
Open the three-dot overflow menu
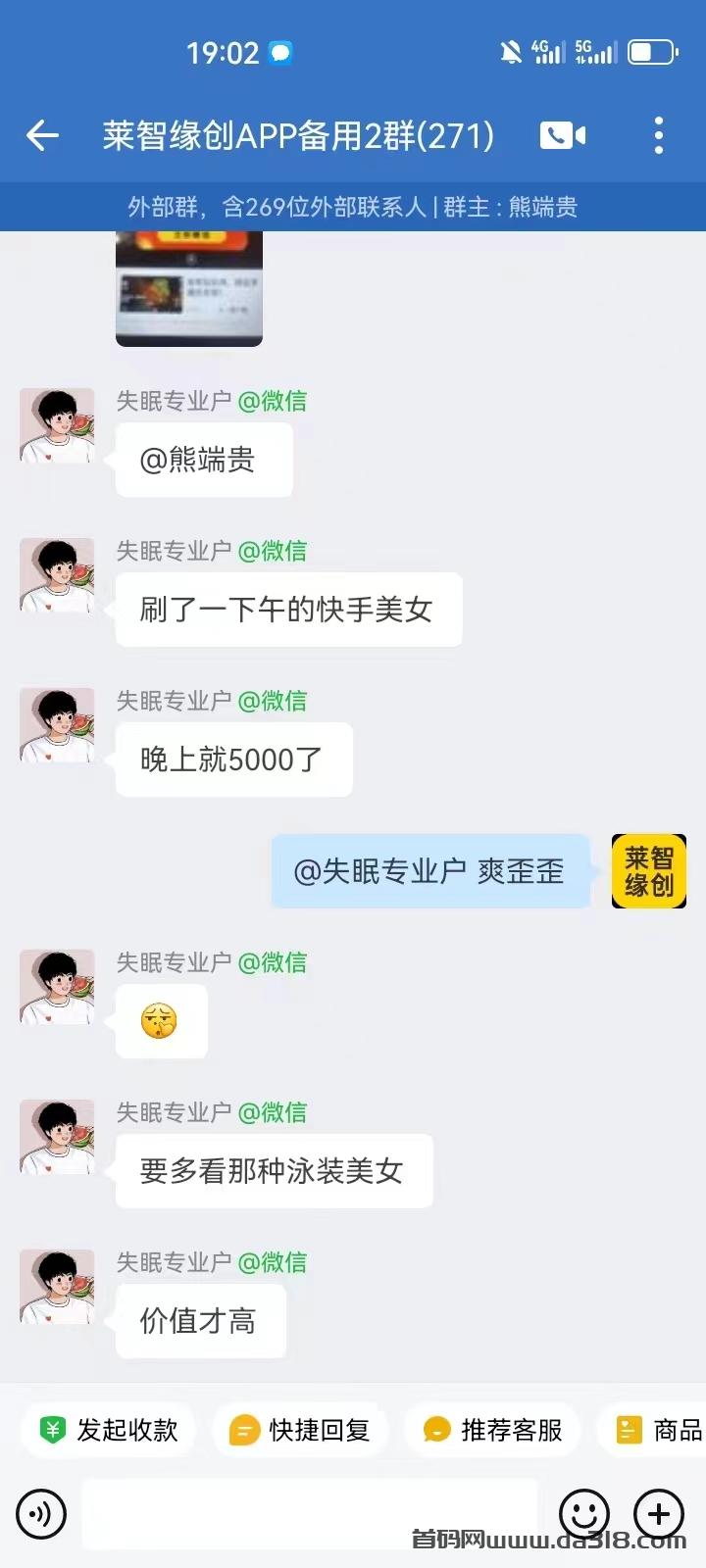click(x=659, y=135)
